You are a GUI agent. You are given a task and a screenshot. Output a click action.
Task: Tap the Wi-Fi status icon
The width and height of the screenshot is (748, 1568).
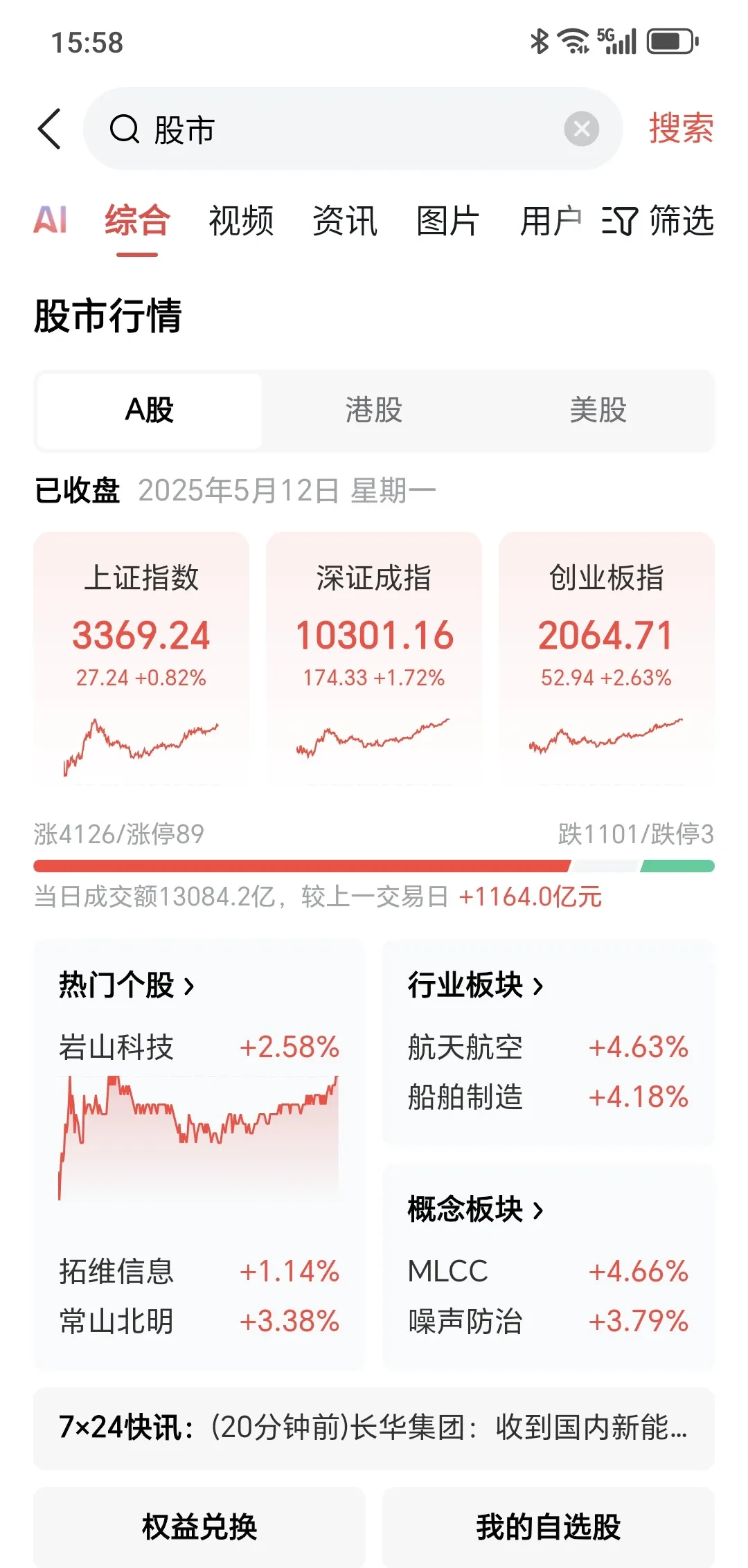coord(573,39)
